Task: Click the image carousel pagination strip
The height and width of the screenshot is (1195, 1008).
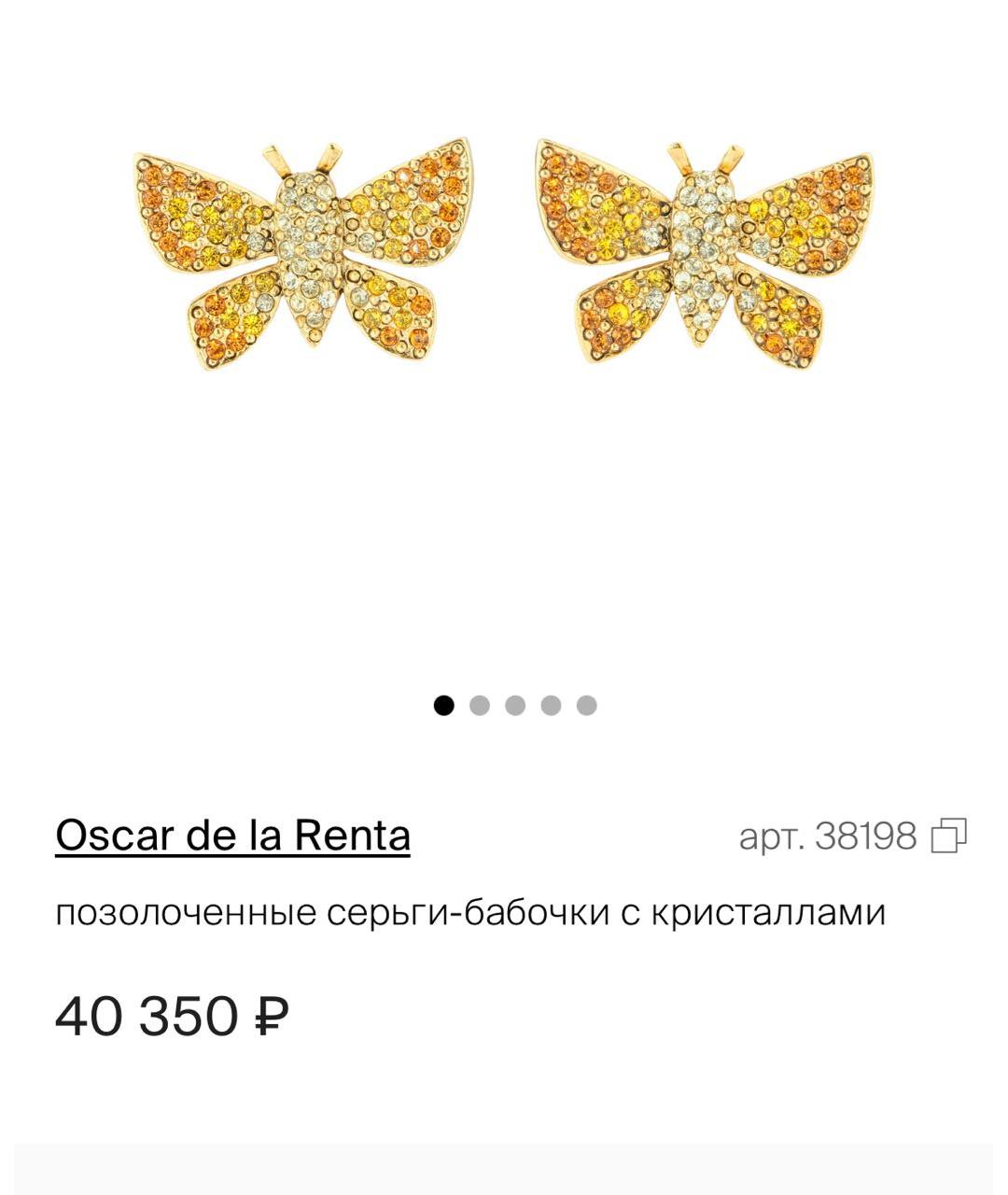Action: (514, 706)
